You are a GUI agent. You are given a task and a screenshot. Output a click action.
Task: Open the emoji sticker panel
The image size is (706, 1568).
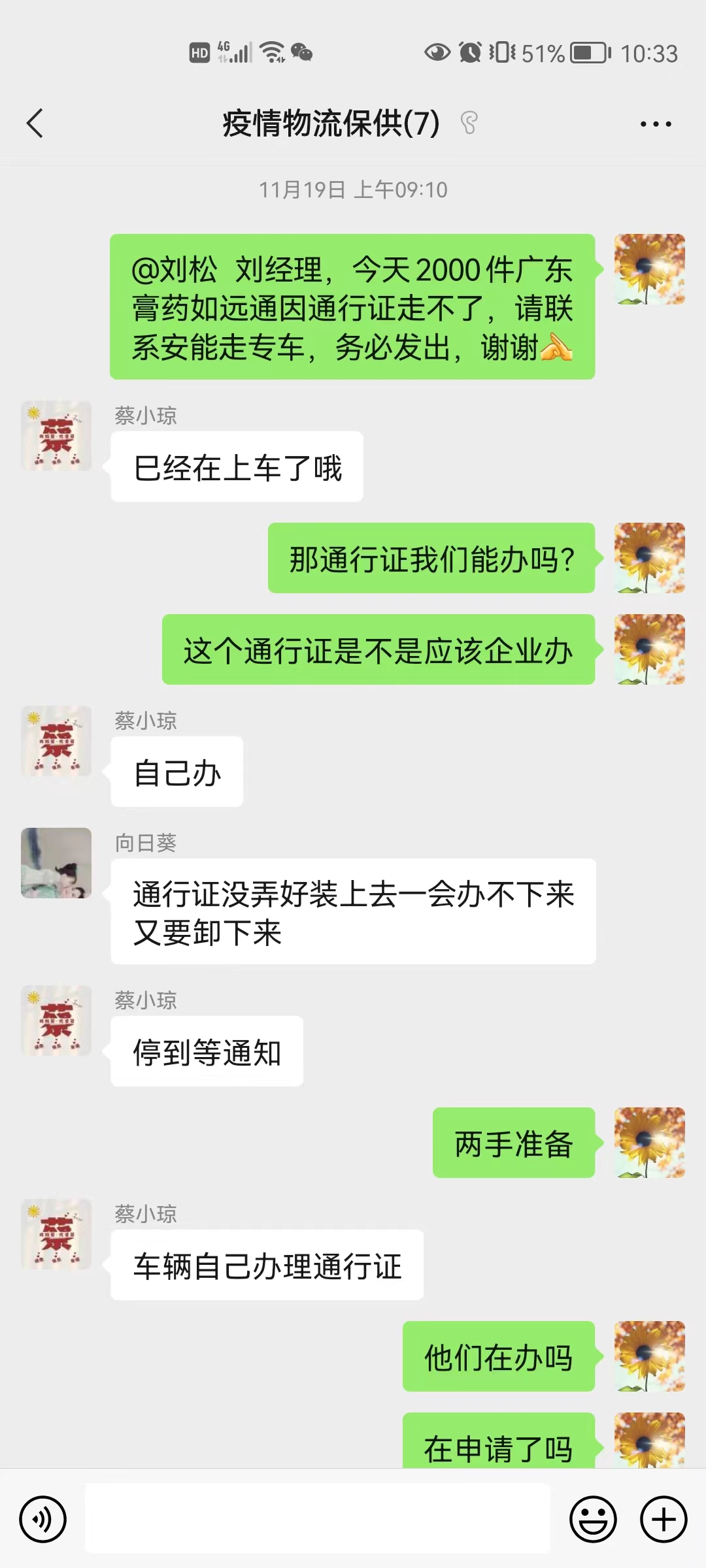tap(593, 1519)
